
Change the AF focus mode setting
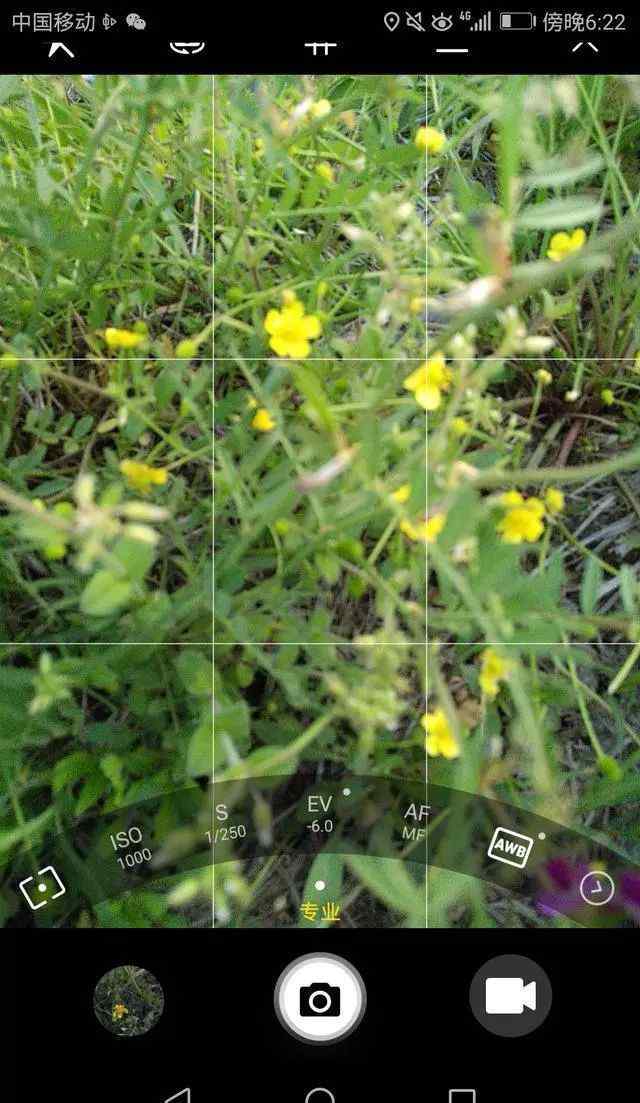point(416,822)
